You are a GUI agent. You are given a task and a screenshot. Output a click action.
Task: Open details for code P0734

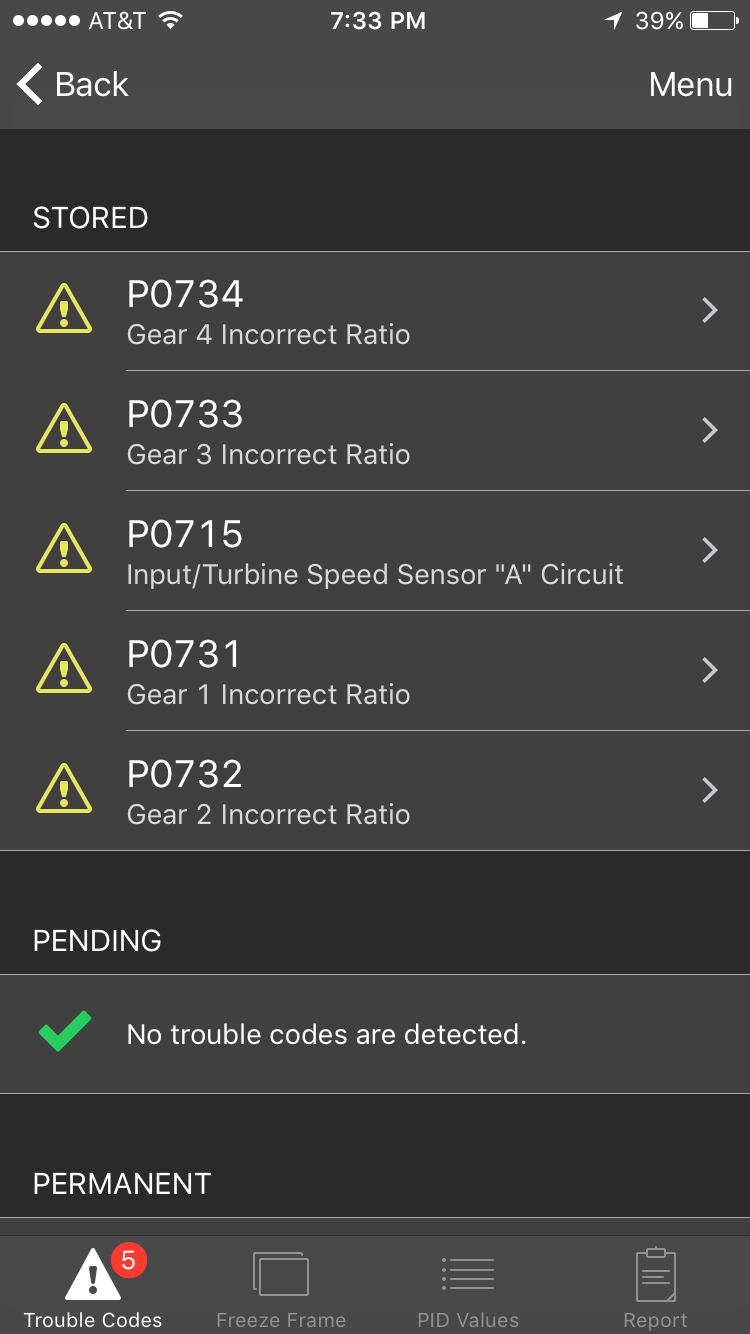(375, 311)
